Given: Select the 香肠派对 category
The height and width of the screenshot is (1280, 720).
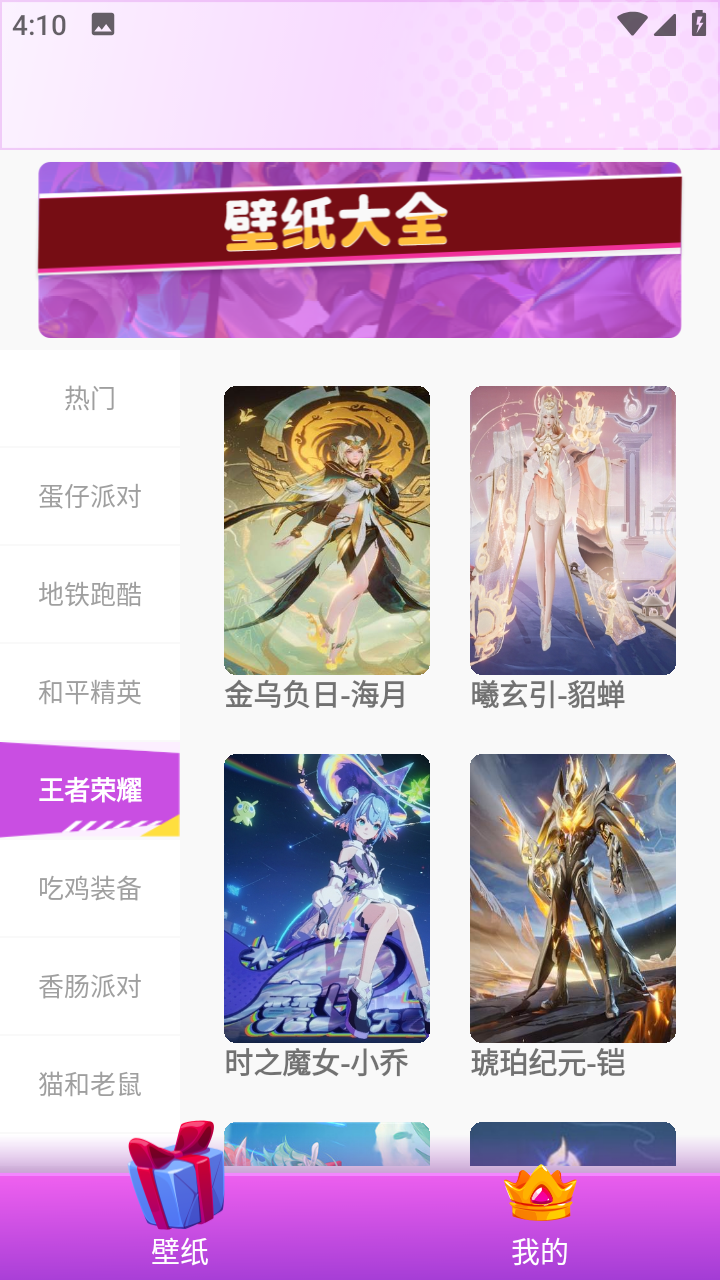Looking at the screenshot, I should click(90, 986).
